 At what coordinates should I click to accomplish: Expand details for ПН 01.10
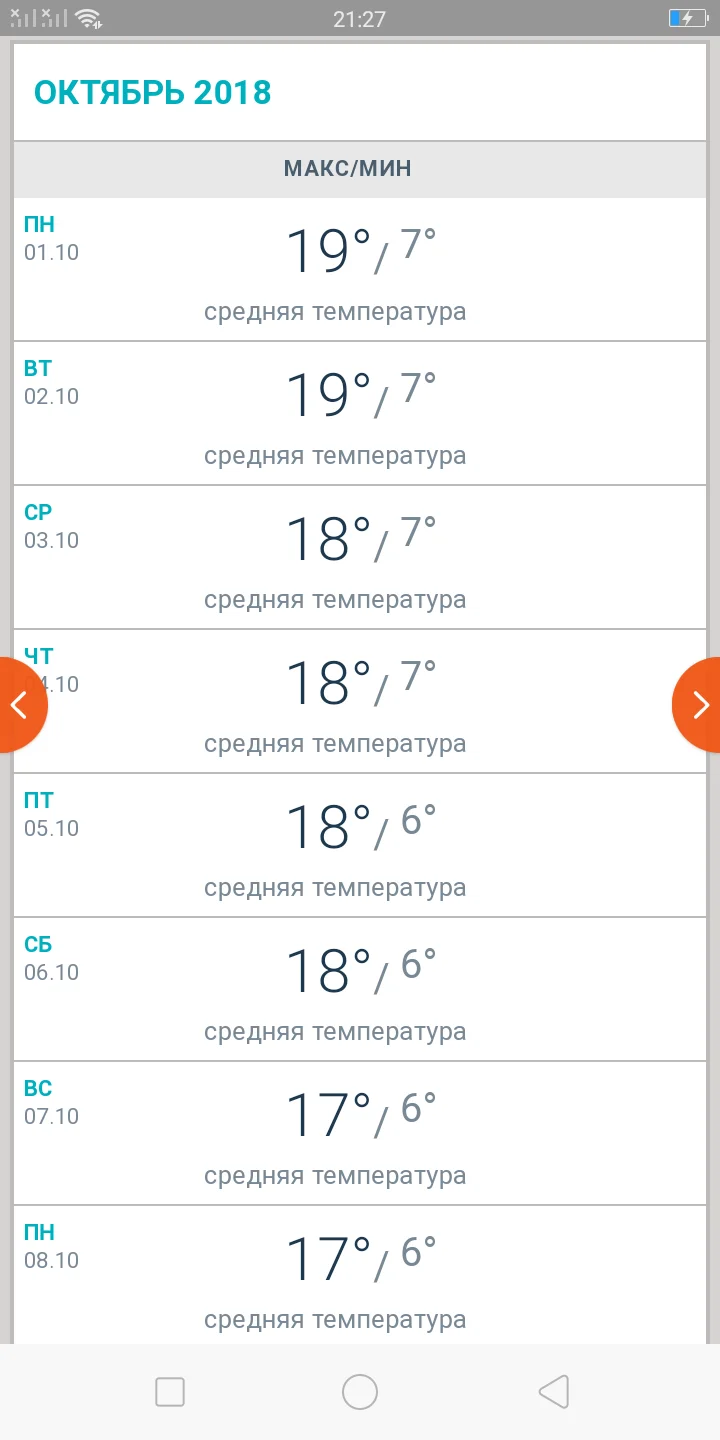(x=360, y=268)
